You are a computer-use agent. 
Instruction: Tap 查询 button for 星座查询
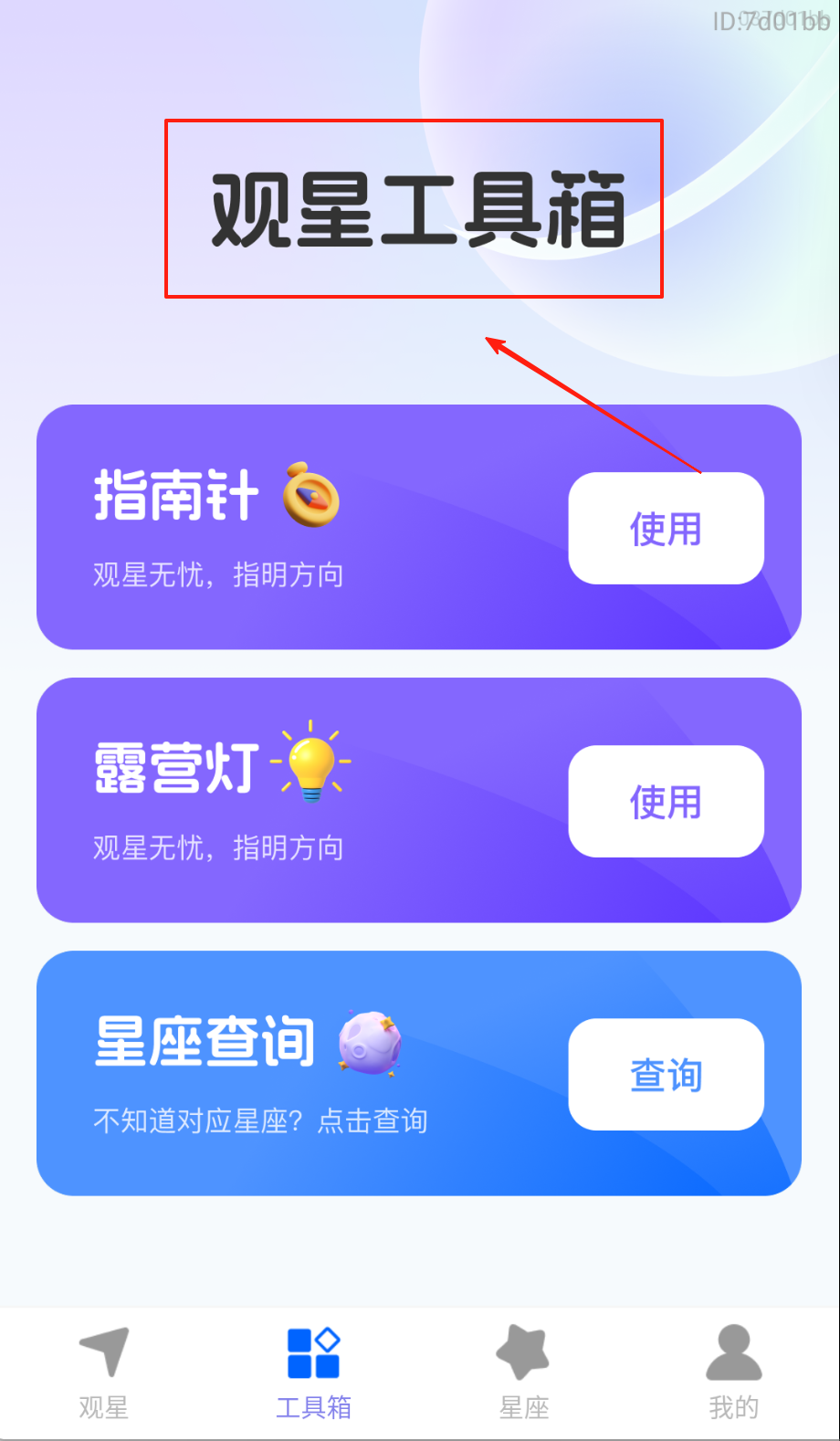[x=666, y=1075]
